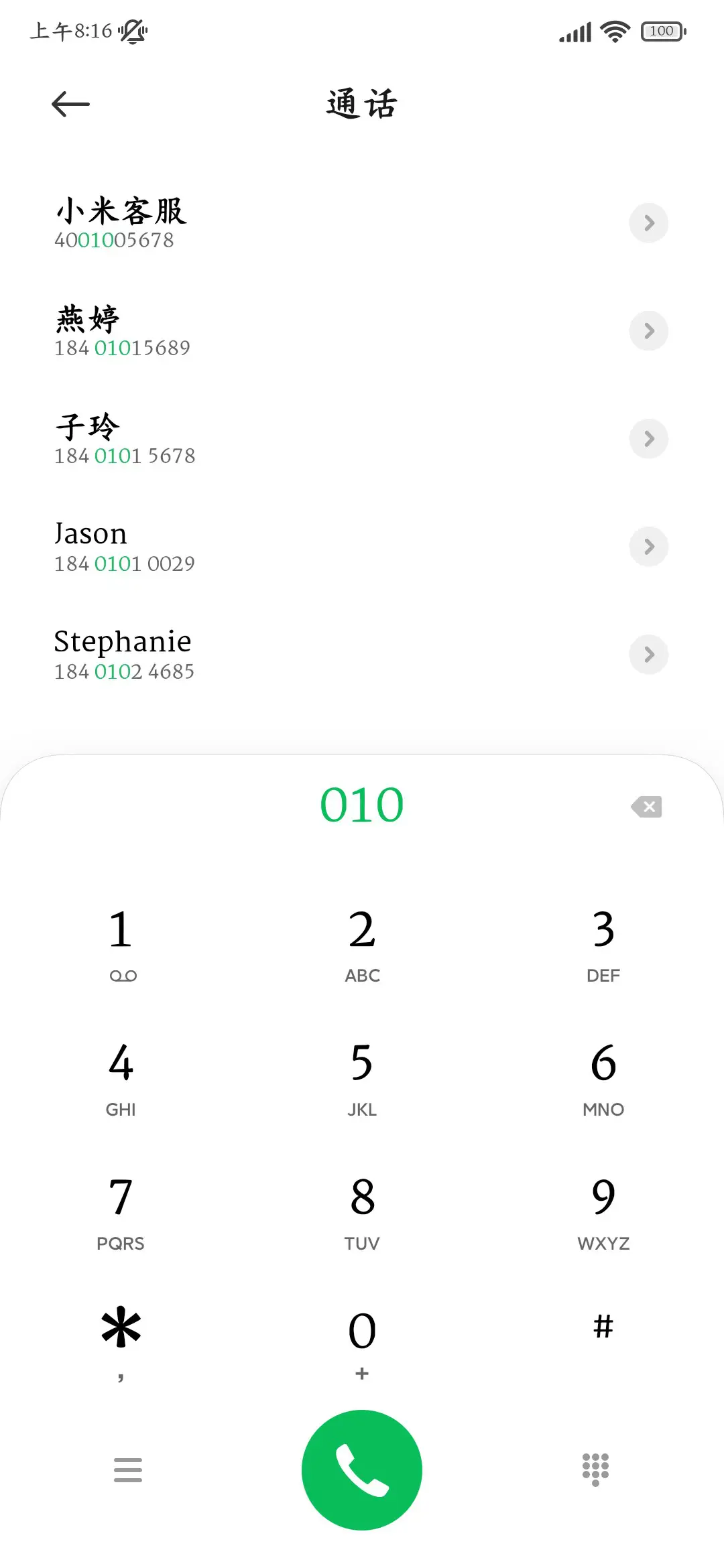Image resolution: width=724 pixels, height=1568 pixels.
Task: Tap the back arrow to exit dialer
Action: [x=70, y=103]
